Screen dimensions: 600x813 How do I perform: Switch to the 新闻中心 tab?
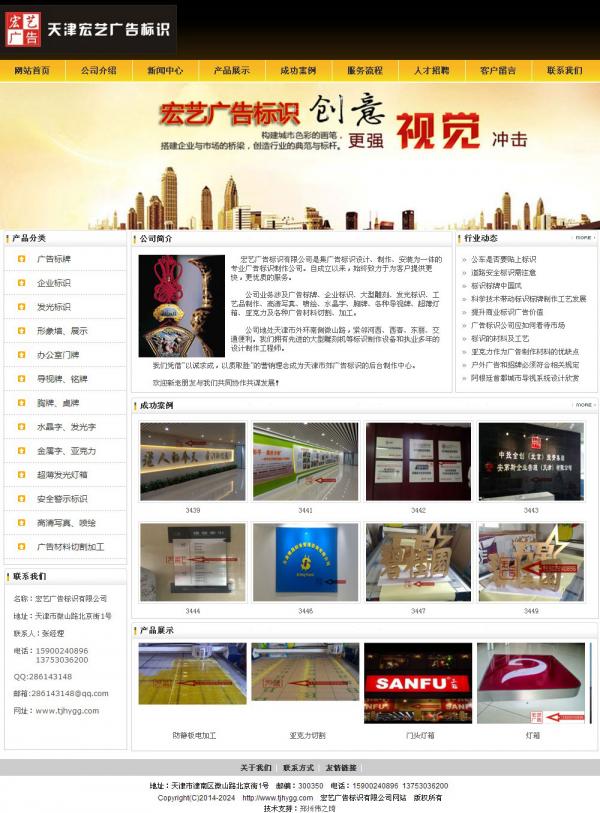(165, 71)
